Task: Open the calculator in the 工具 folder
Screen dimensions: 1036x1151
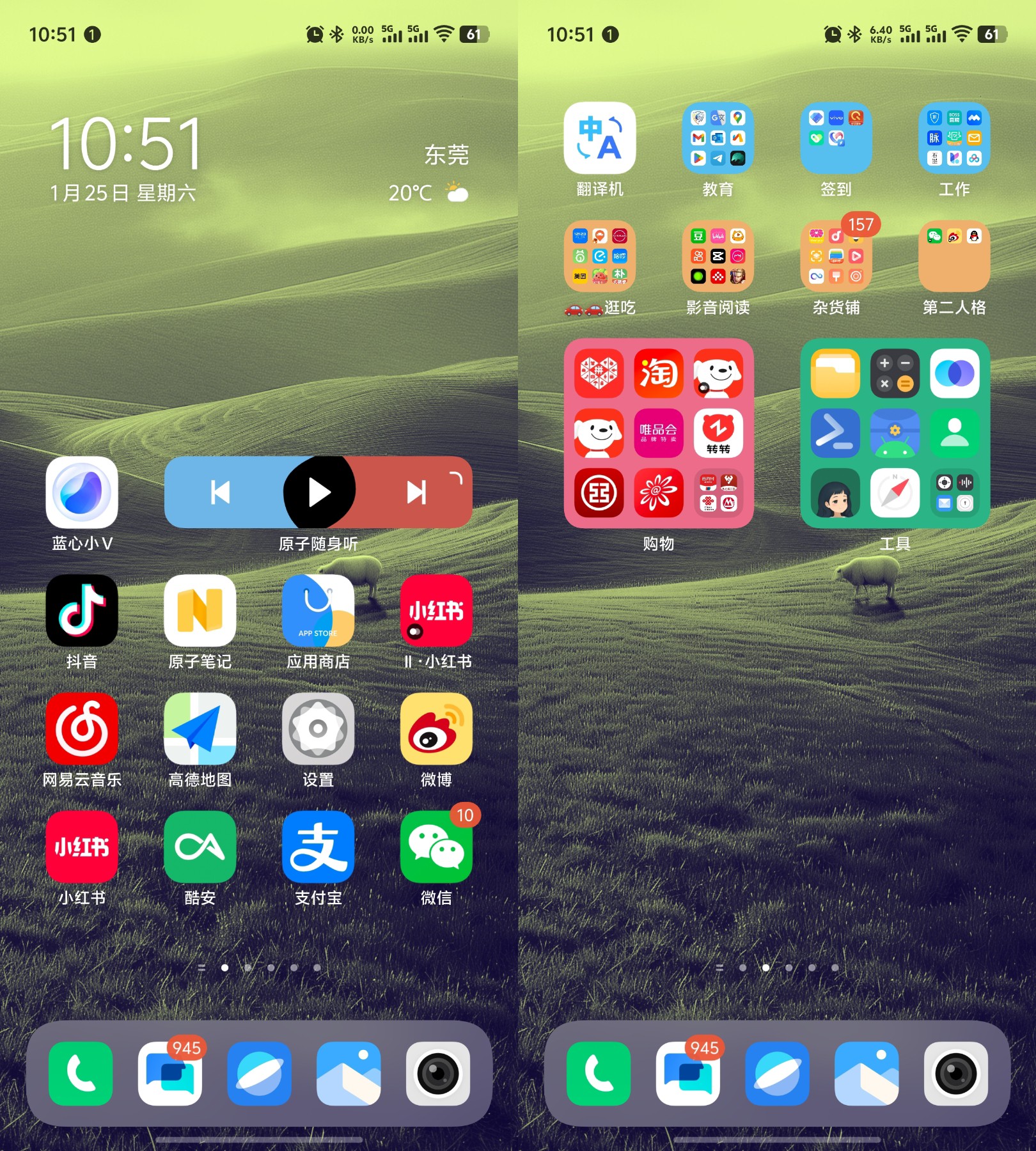Action: 895,373
